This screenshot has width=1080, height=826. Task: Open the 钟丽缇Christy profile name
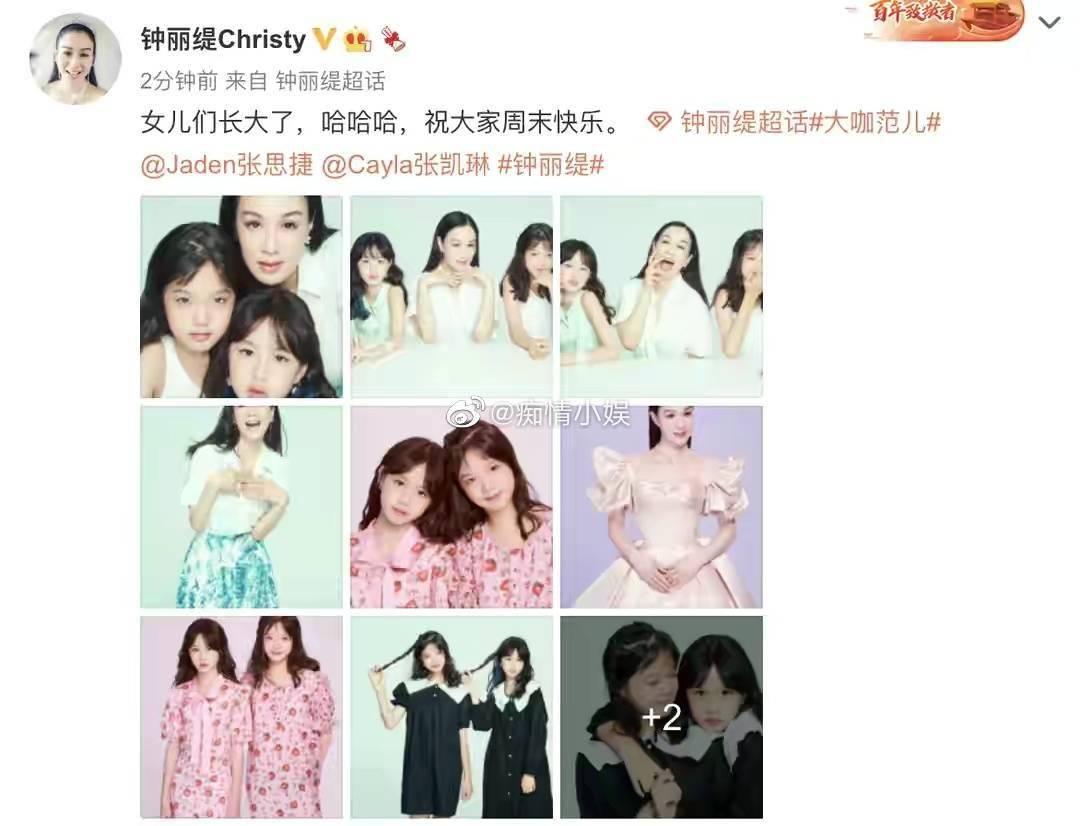point(223,39)
